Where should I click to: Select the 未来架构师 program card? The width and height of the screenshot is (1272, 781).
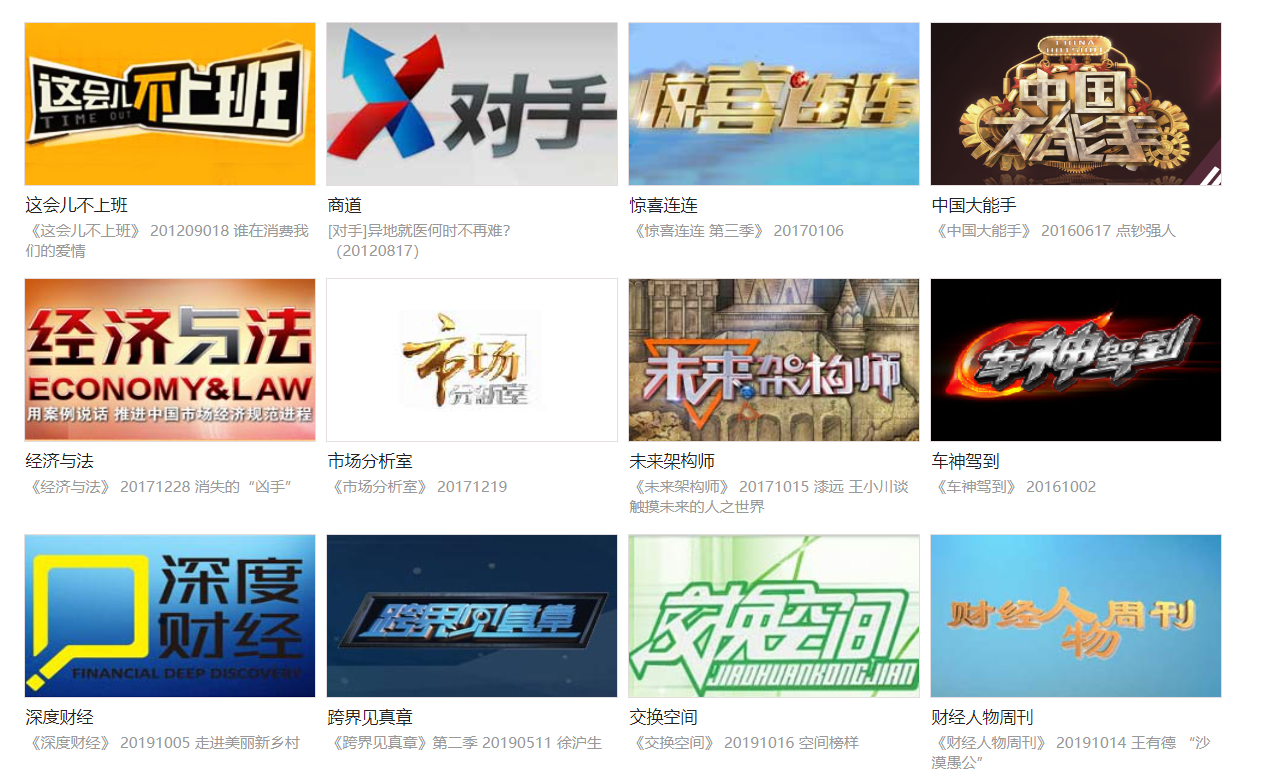pos(774,360)
